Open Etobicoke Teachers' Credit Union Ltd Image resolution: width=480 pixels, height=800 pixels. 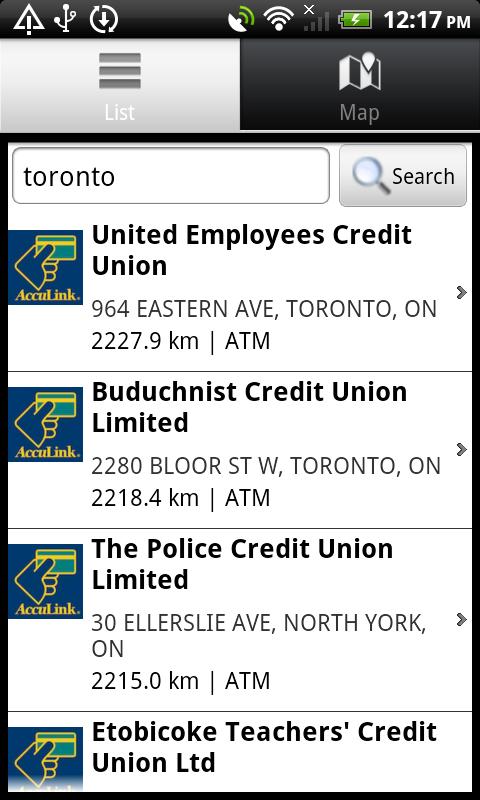click(240, 752)
